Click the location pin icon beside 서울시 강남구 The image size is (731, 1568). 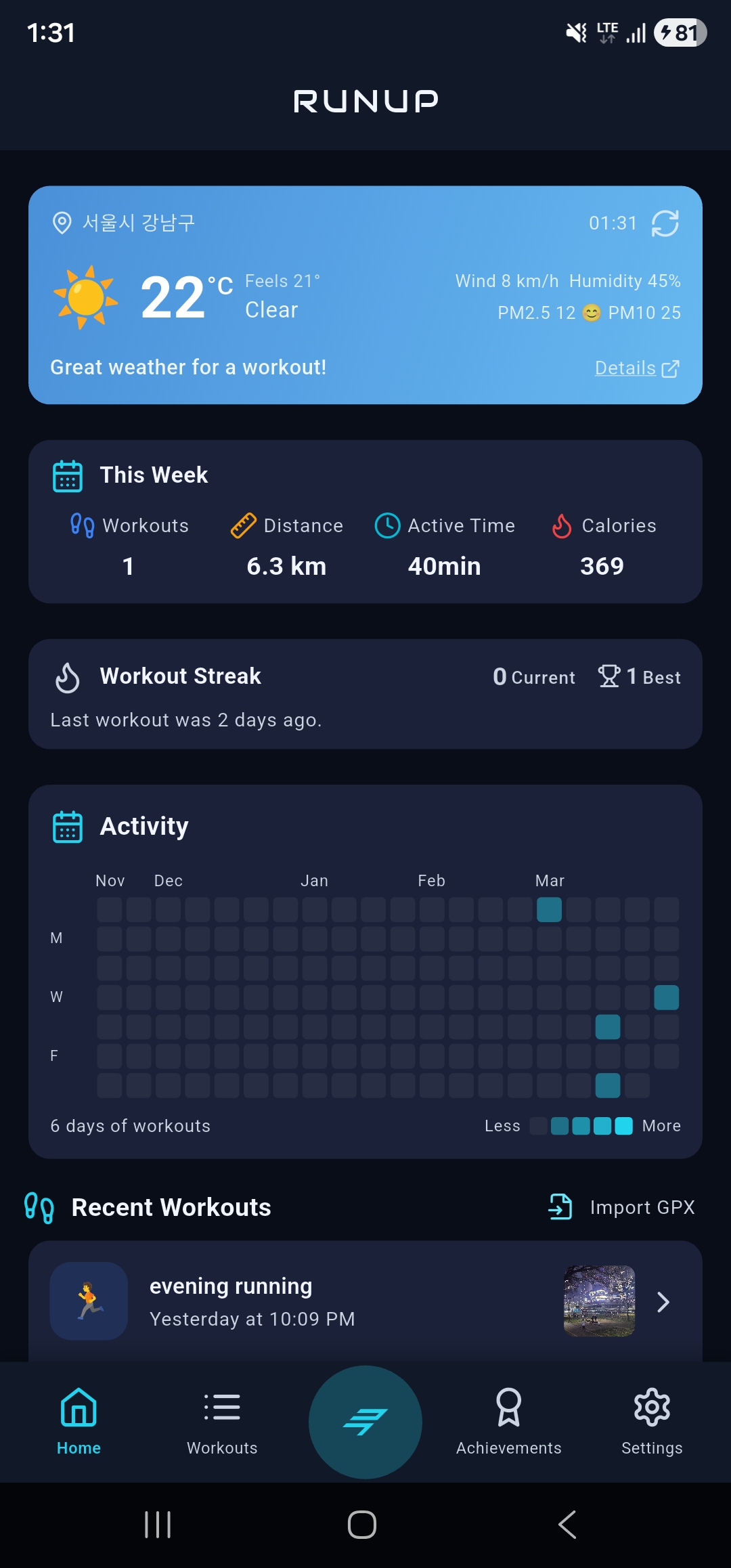pos(62,223)
